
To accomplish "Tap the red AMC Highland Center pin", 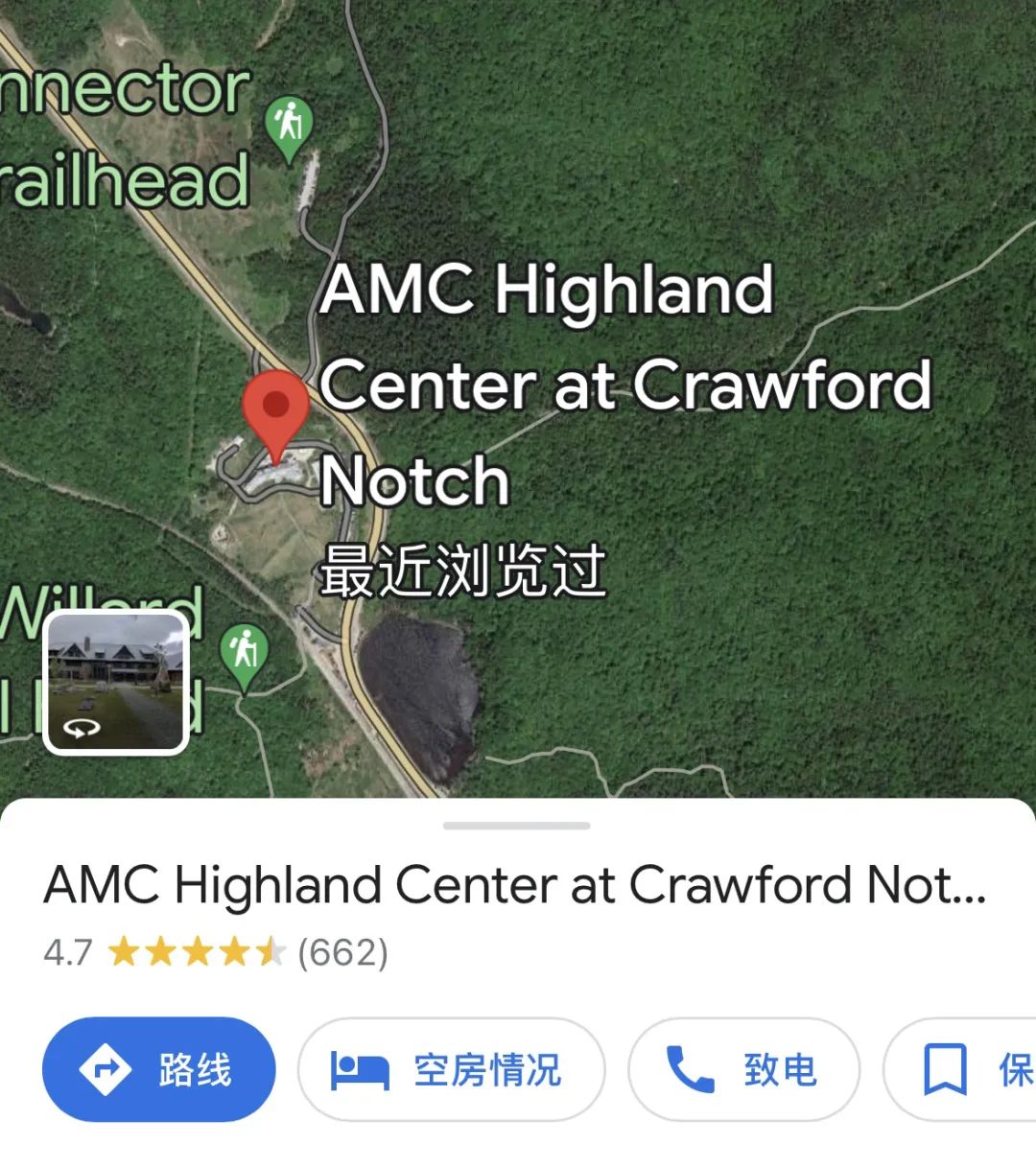I will click(275, 408).
